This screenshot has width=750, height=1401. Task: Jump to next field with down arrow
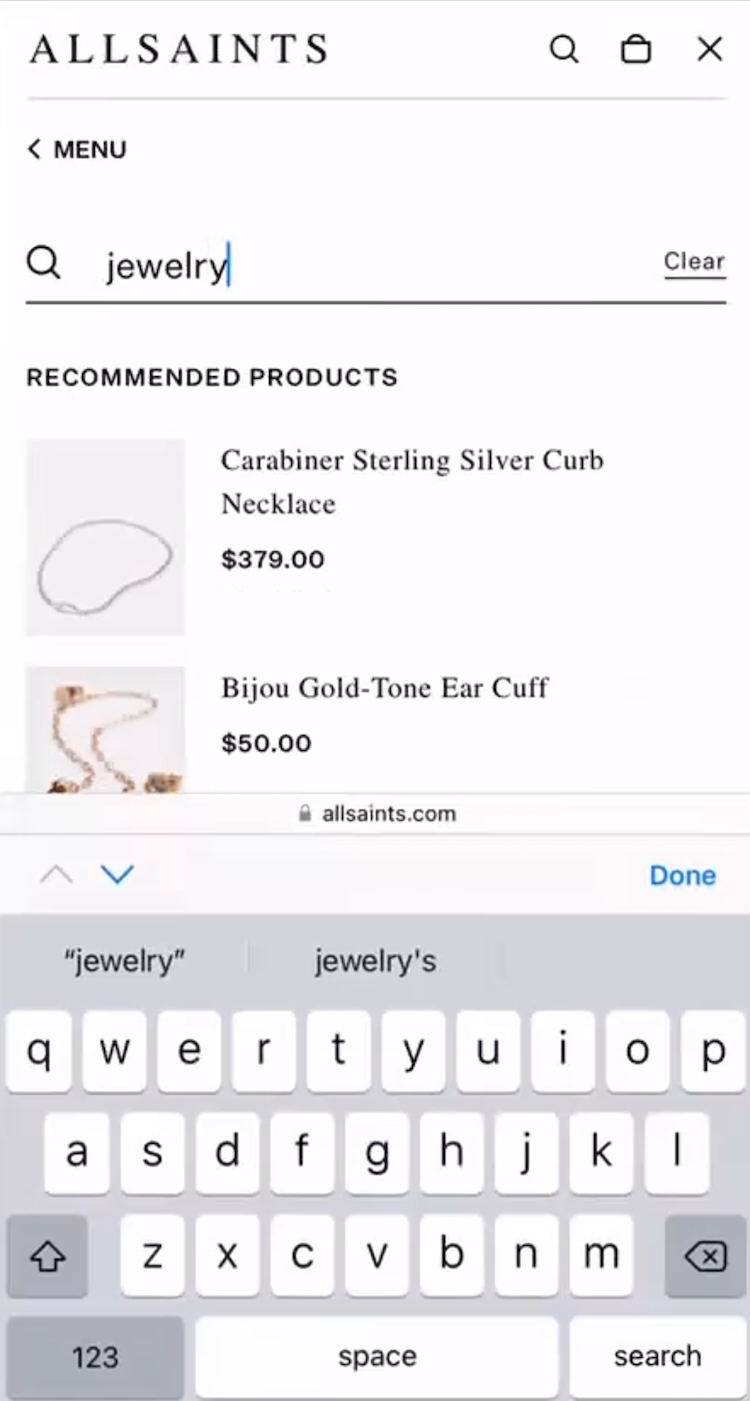point(117,875)
